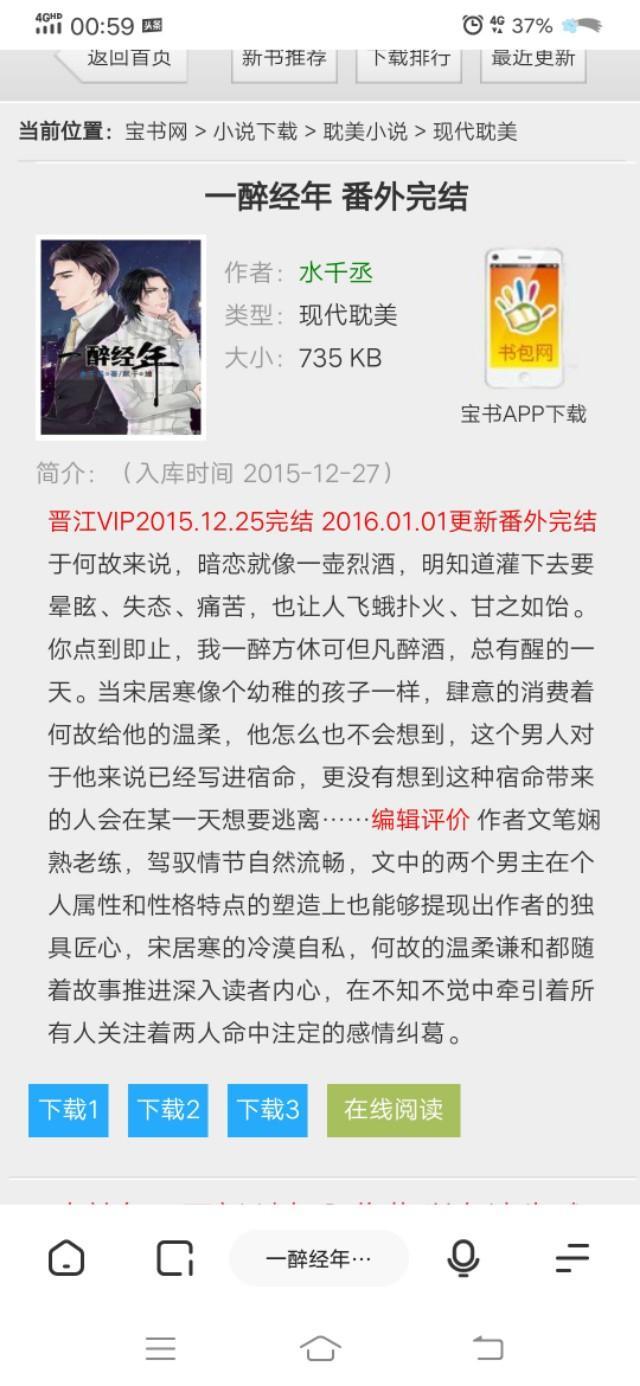Open the 宝书网 breadcrumb link
The image size is (640, 1386).
[x=156, y=132]
